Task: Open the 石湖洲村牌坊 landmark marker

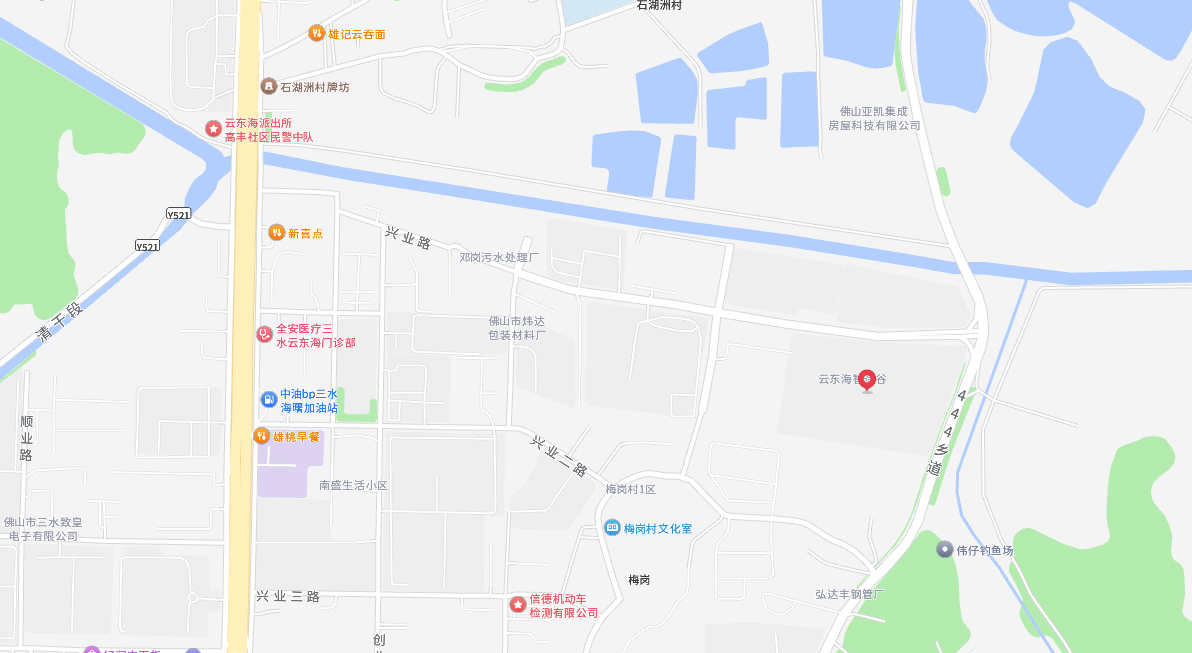Action: coord(269,86)
